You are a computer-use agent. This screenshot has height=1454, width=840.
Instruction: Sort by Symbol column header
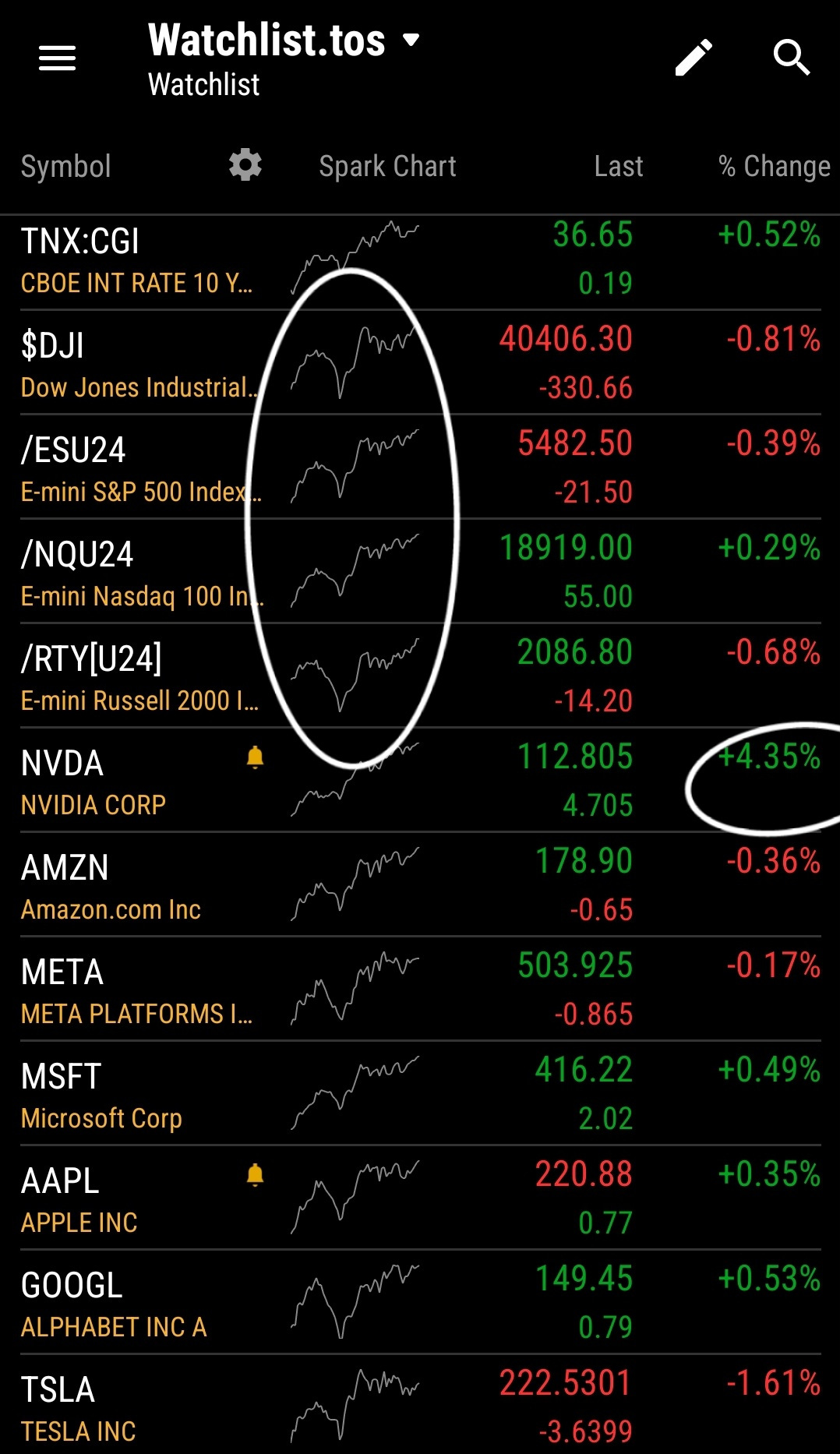66,166
